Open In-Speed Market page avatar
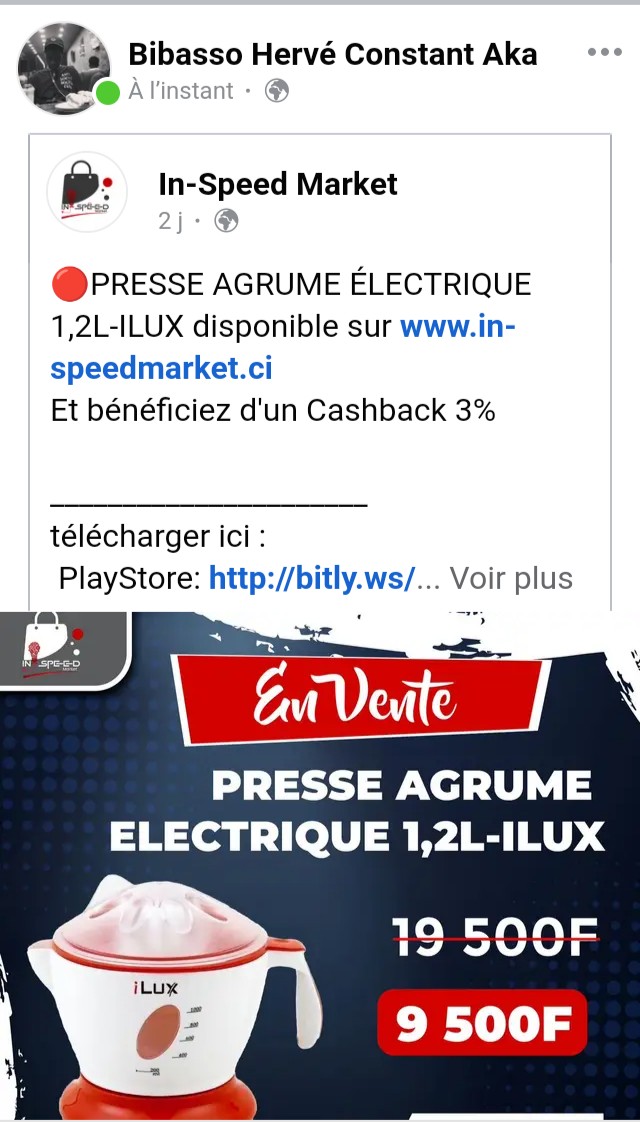Screen dimensions: 640x1123 [88, 192]
